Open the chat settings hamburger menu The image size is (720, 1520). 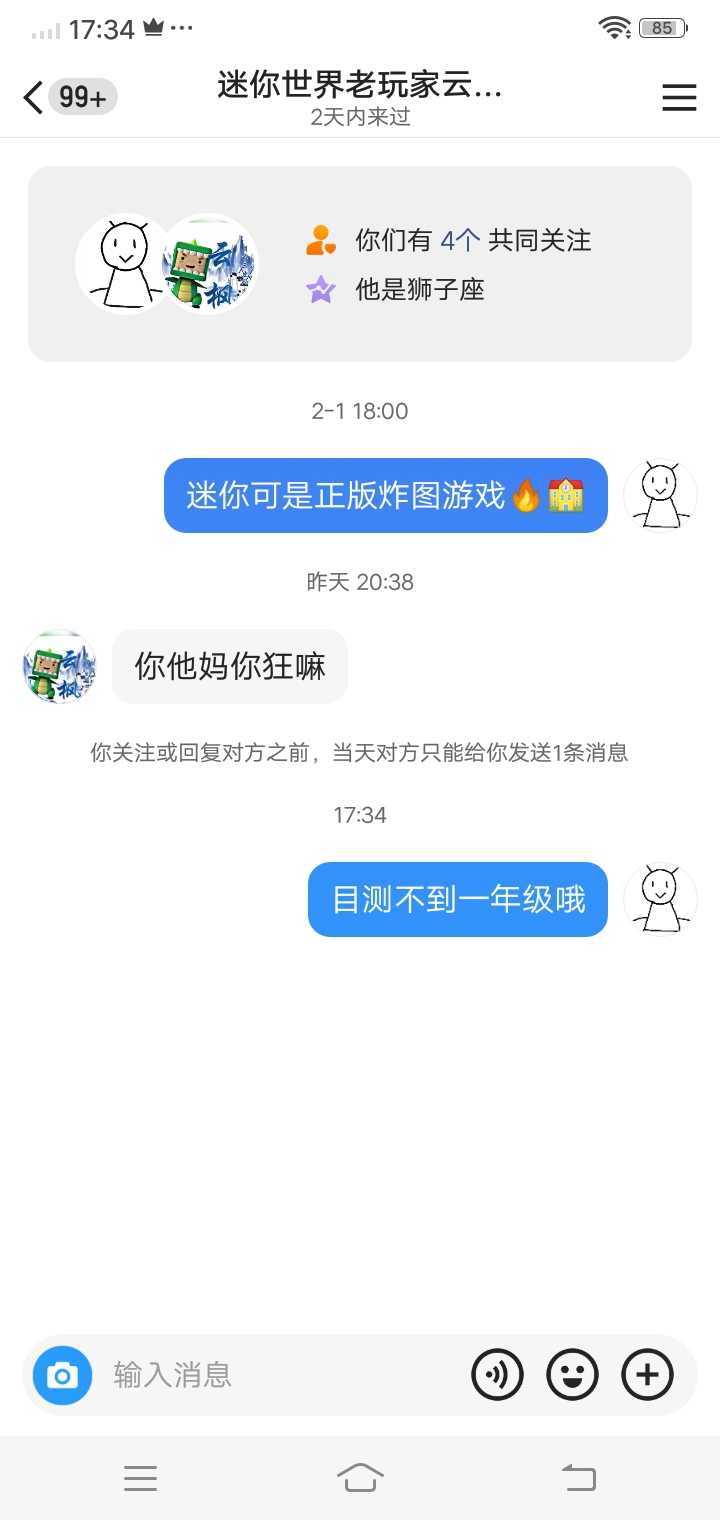click(679, 97)
